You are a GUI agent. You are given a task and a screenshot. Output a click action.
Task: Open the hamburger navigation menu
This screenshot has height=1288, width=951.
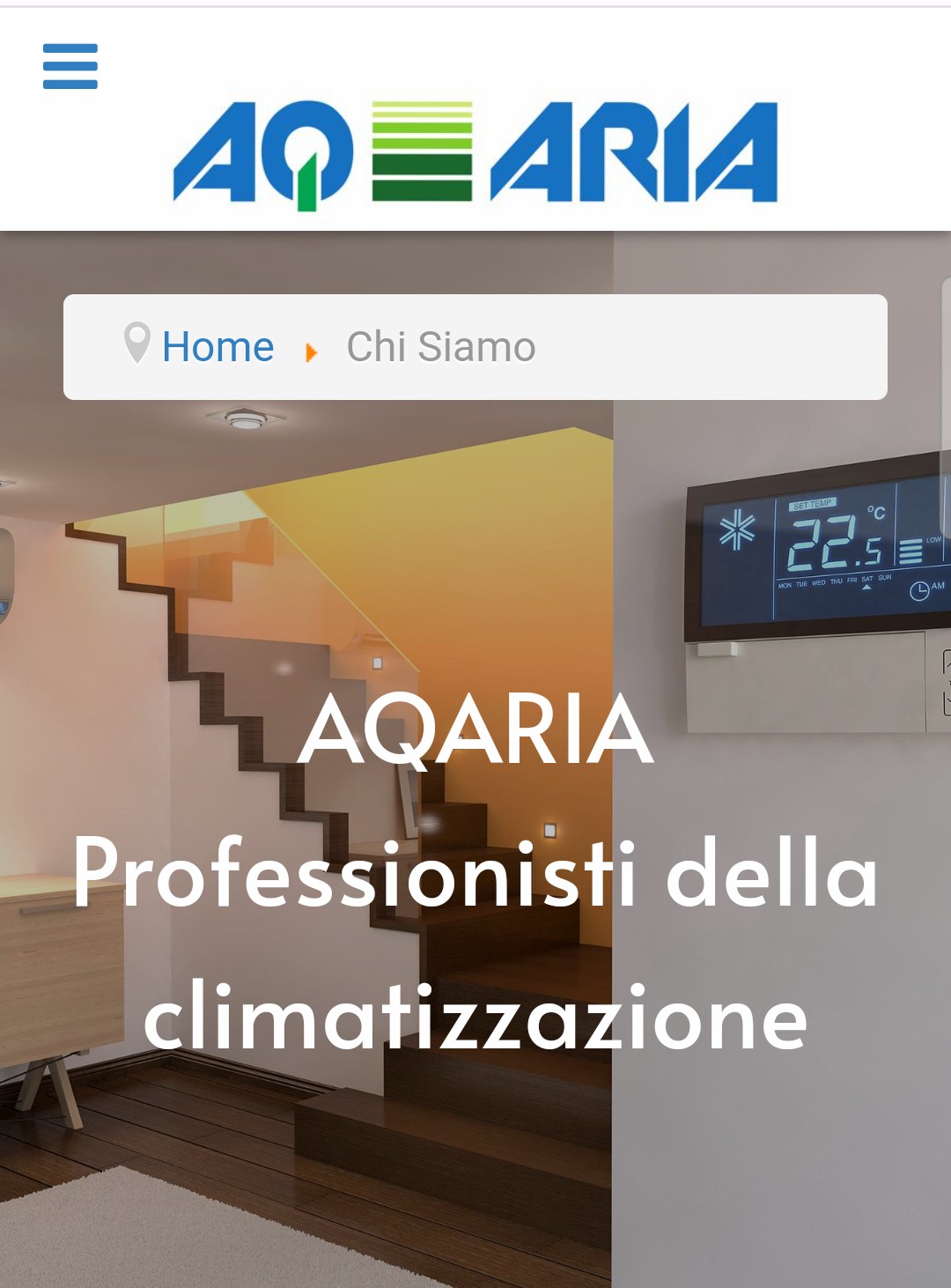(x=70, y=66)
